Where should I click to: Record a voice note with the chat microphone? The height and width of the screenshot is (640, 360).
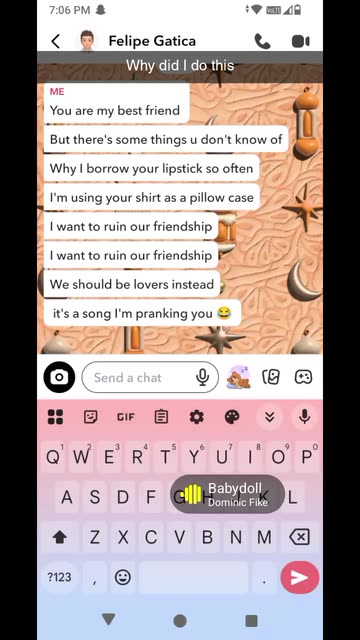202,378
